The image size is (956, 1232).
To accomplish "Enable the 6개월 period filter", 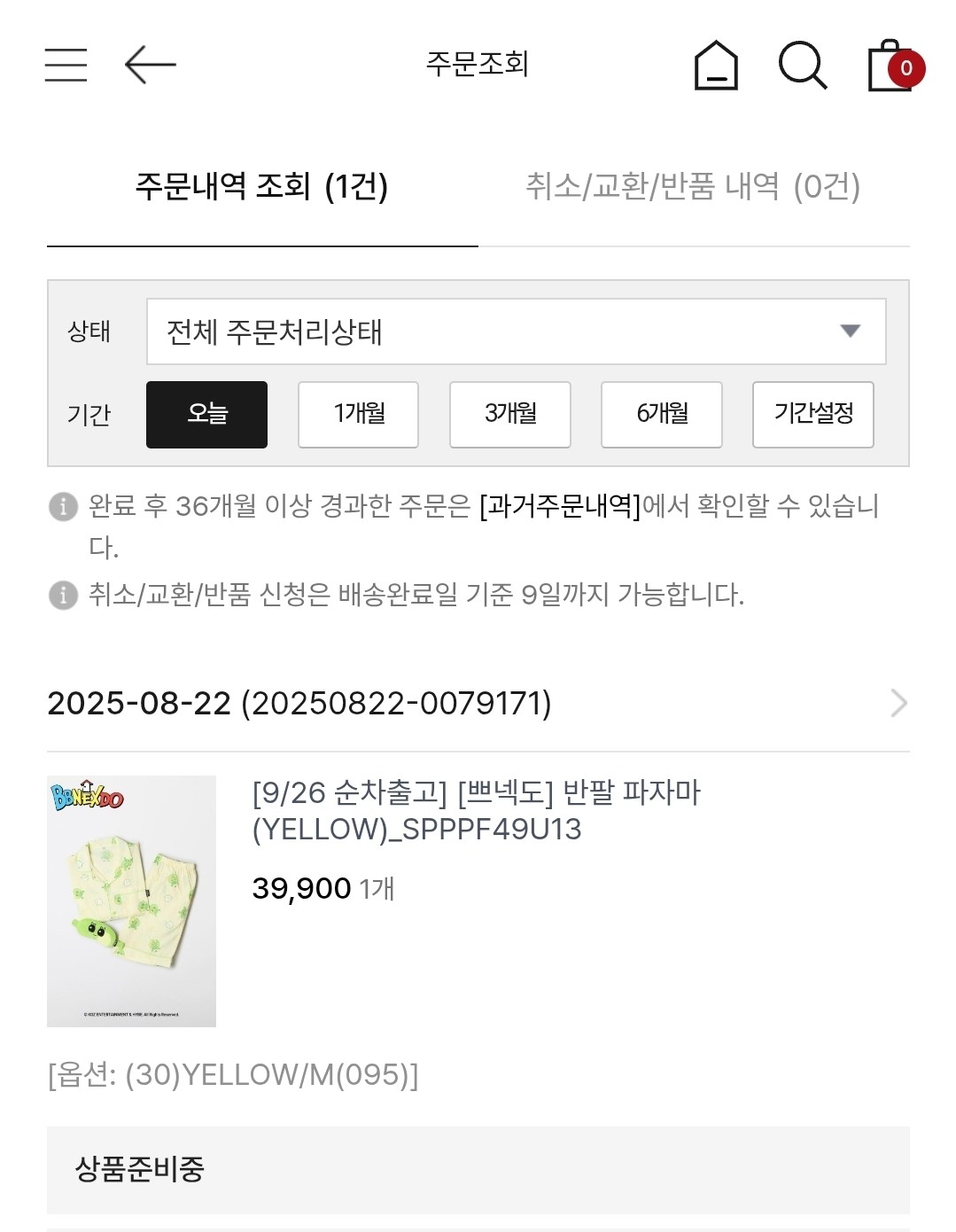I will coord(662,415).
